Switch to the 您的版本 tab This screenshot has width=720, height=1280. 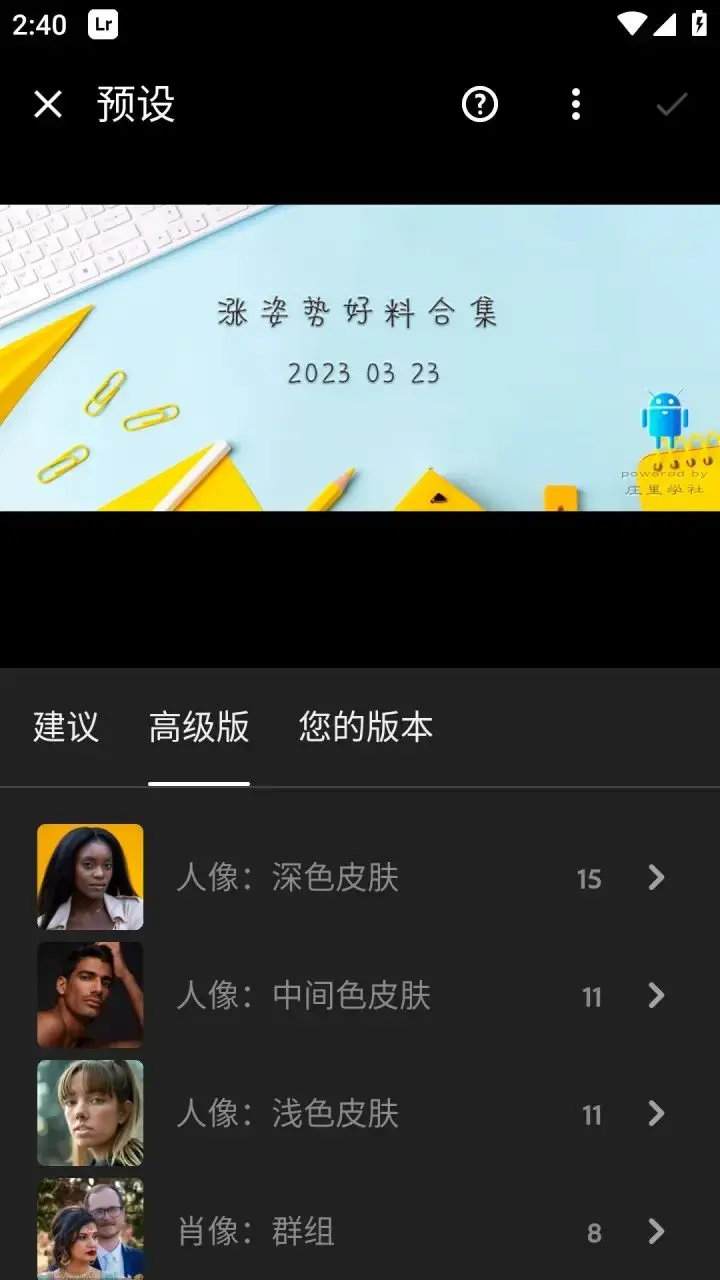click(366, 727)
